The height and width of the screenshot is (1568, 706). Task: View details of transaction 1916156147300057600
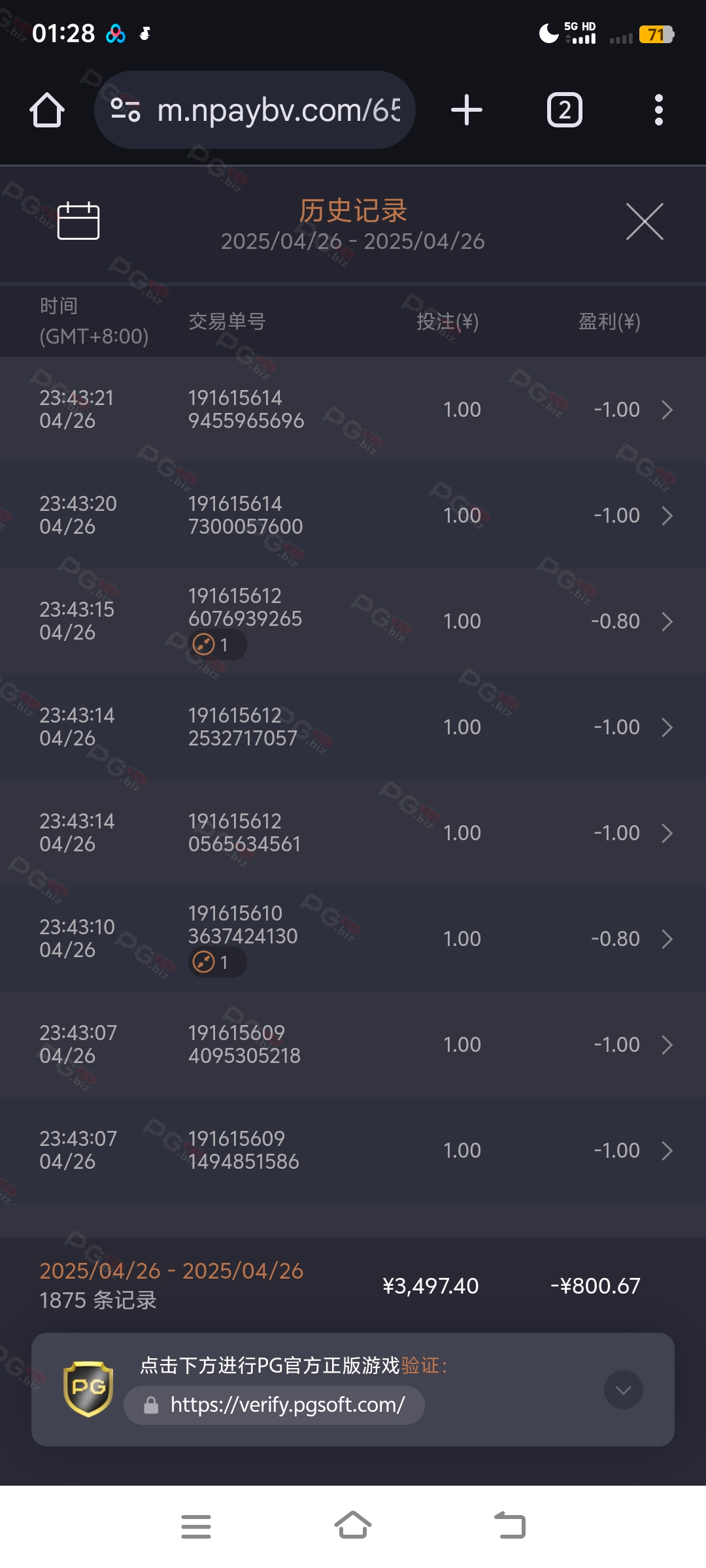click(x=353, y=515)
